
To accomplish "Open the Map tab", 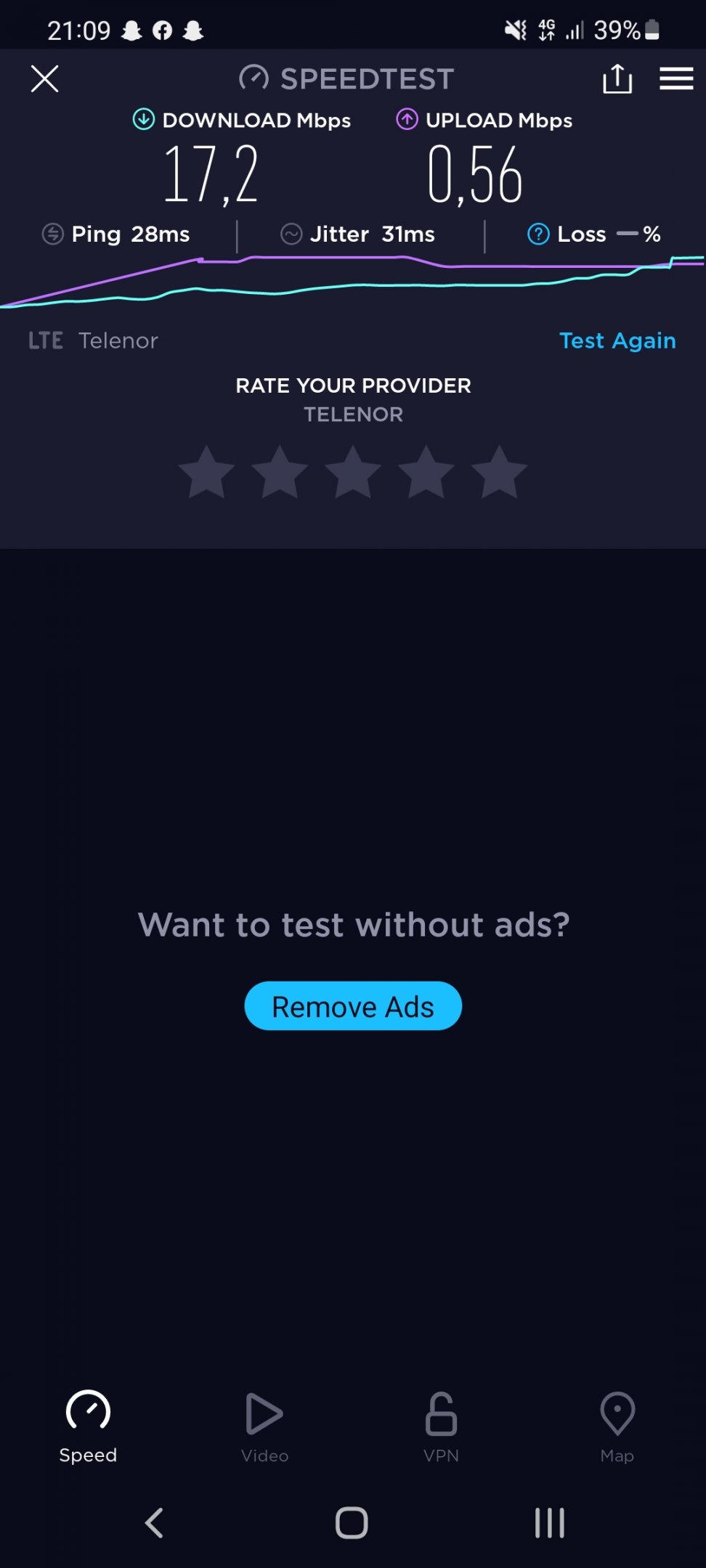I will click(x=617, y=1427).
